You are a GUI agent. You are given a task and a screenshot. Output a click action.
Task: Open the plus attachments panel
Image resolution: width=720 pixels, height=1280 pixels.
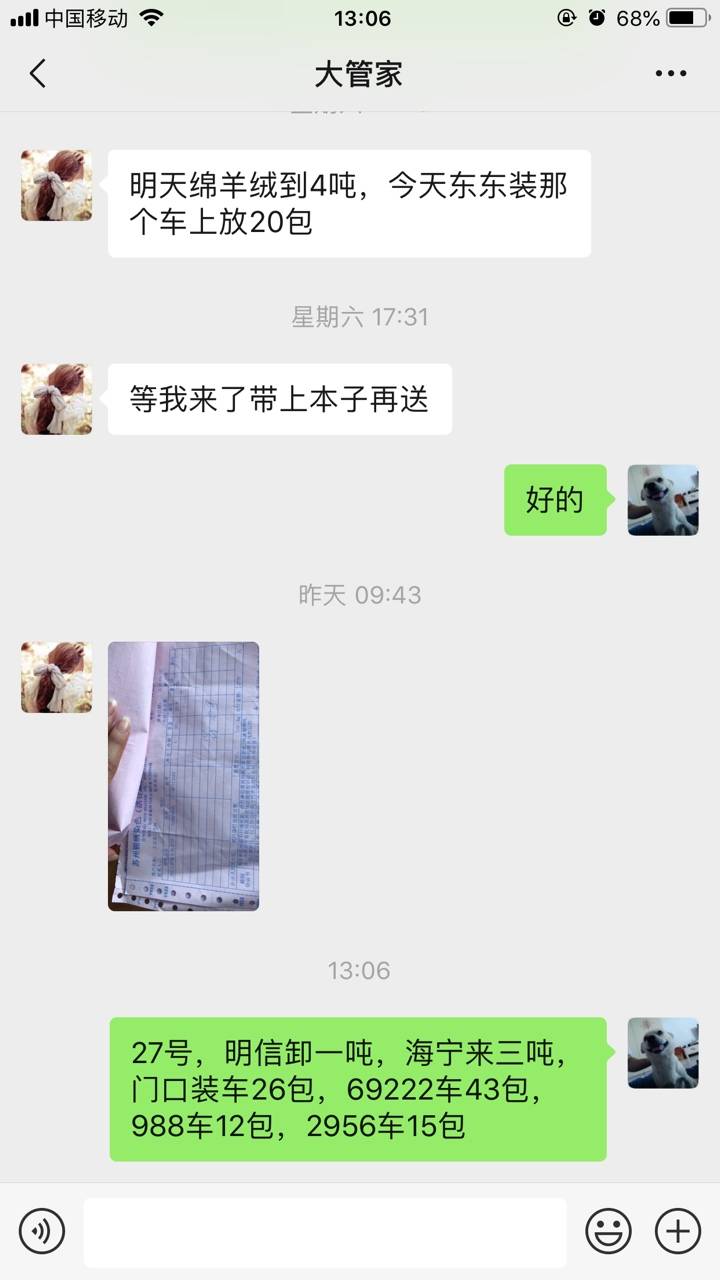tap(677, 1231)
